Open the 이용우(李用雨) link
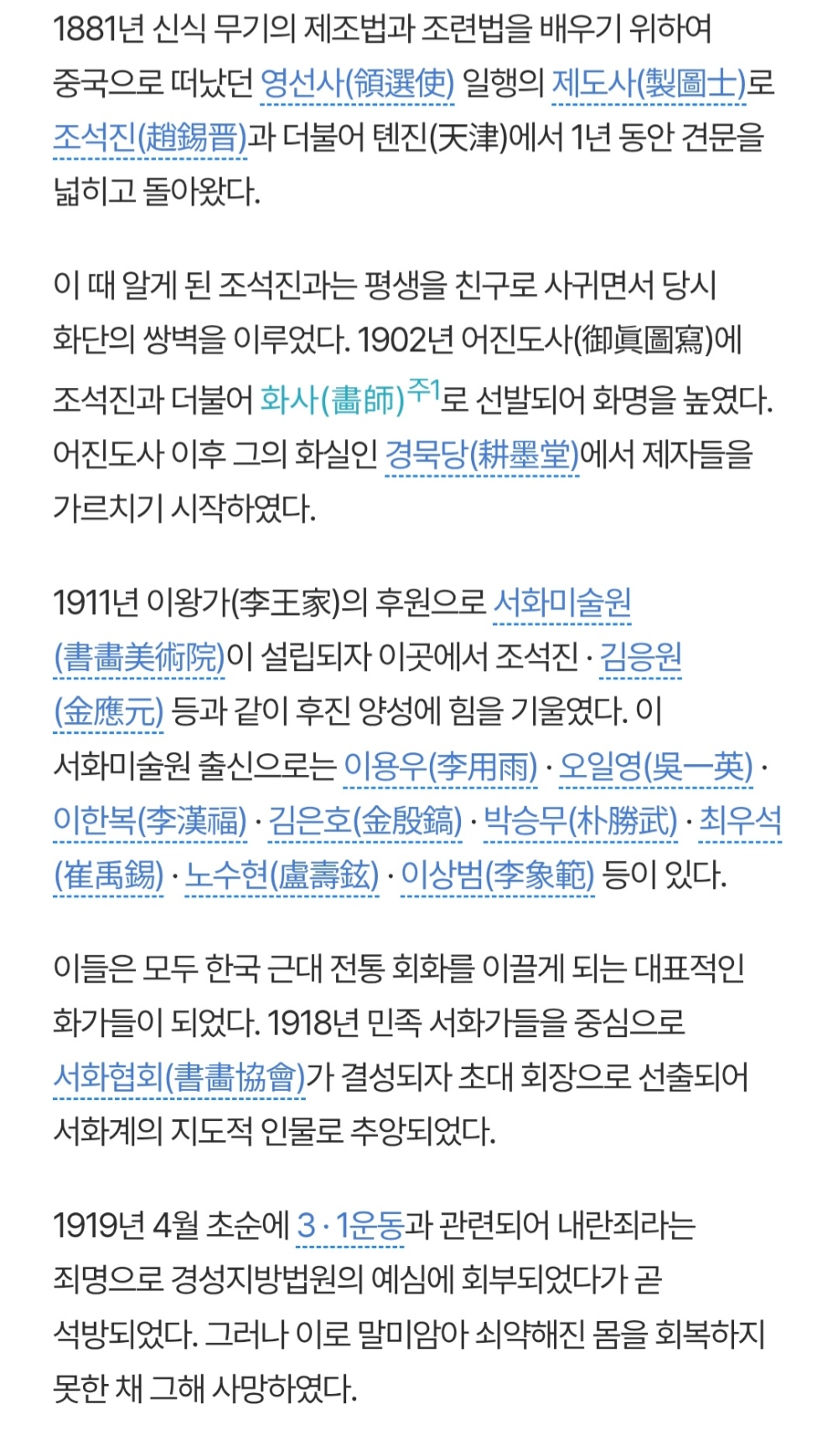Viewport: 838px width, 1456px height. click(441, 766)
